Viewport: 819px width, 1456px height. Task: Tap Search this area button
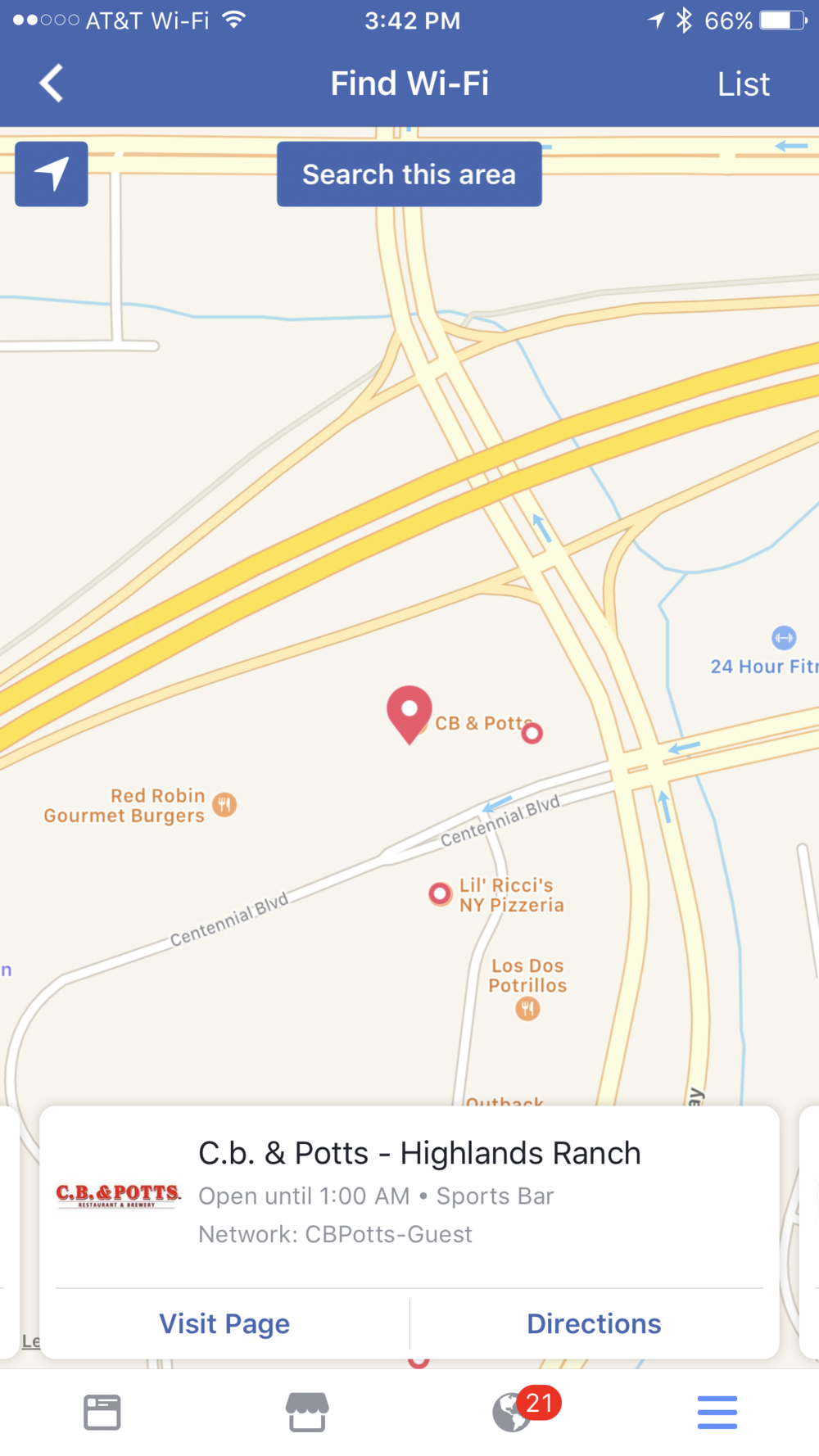click(x=409, y=174)
